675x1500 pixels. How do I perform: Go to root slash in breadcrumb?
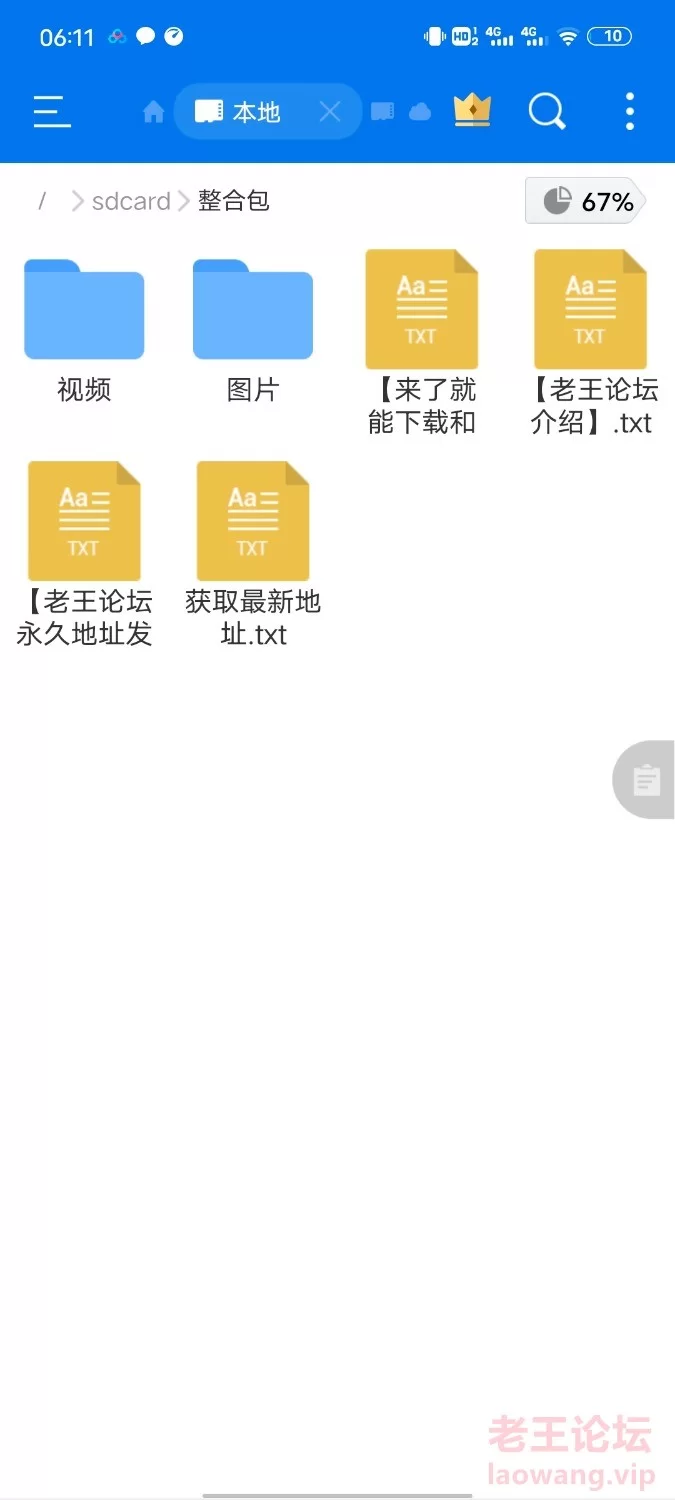click(x=42, y=201)
